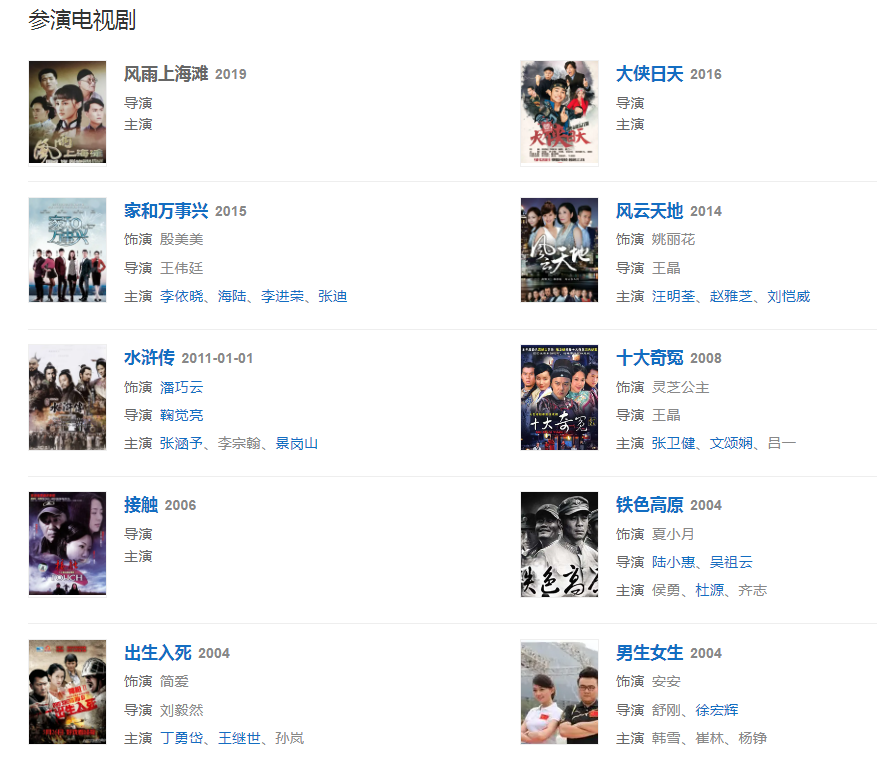Open the 风云天地 title link
Screen dimensions: 877x763
(x=649, y=211)
